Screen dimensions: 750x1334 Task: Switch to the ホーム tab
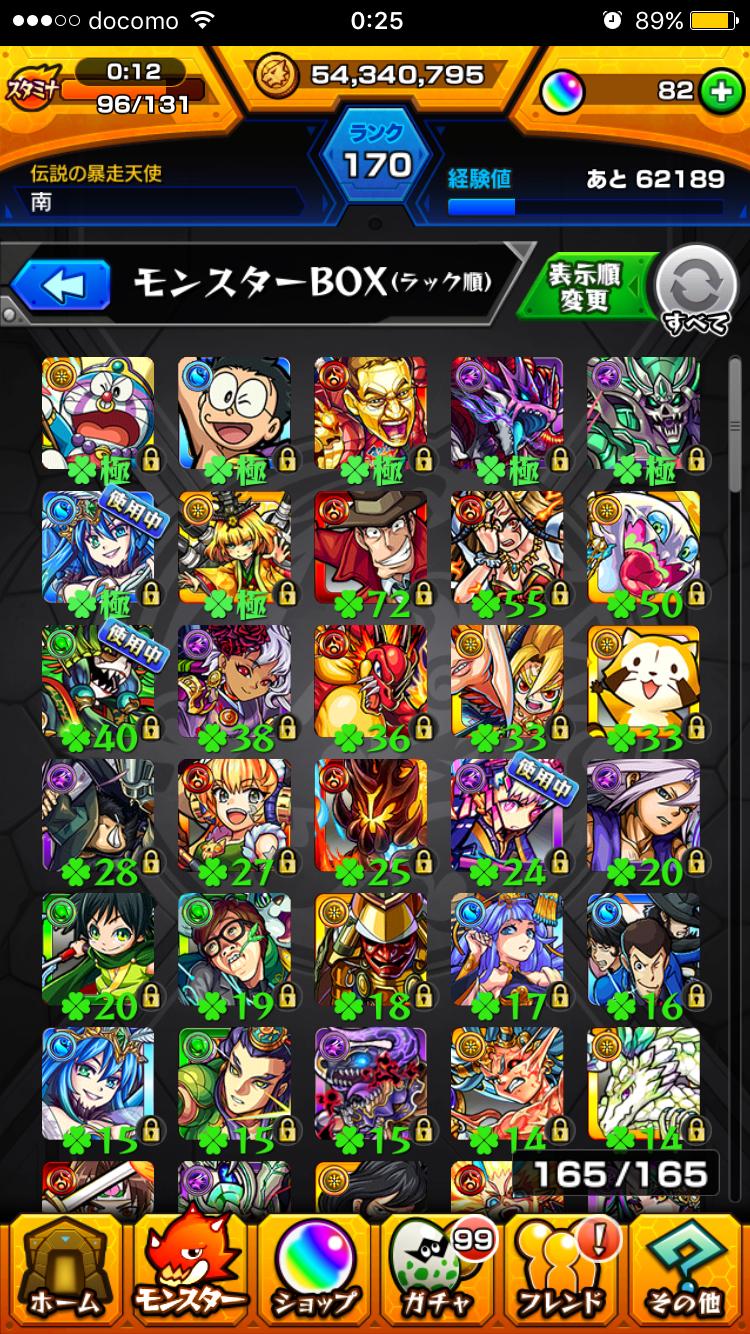(x=65, y=1268)
